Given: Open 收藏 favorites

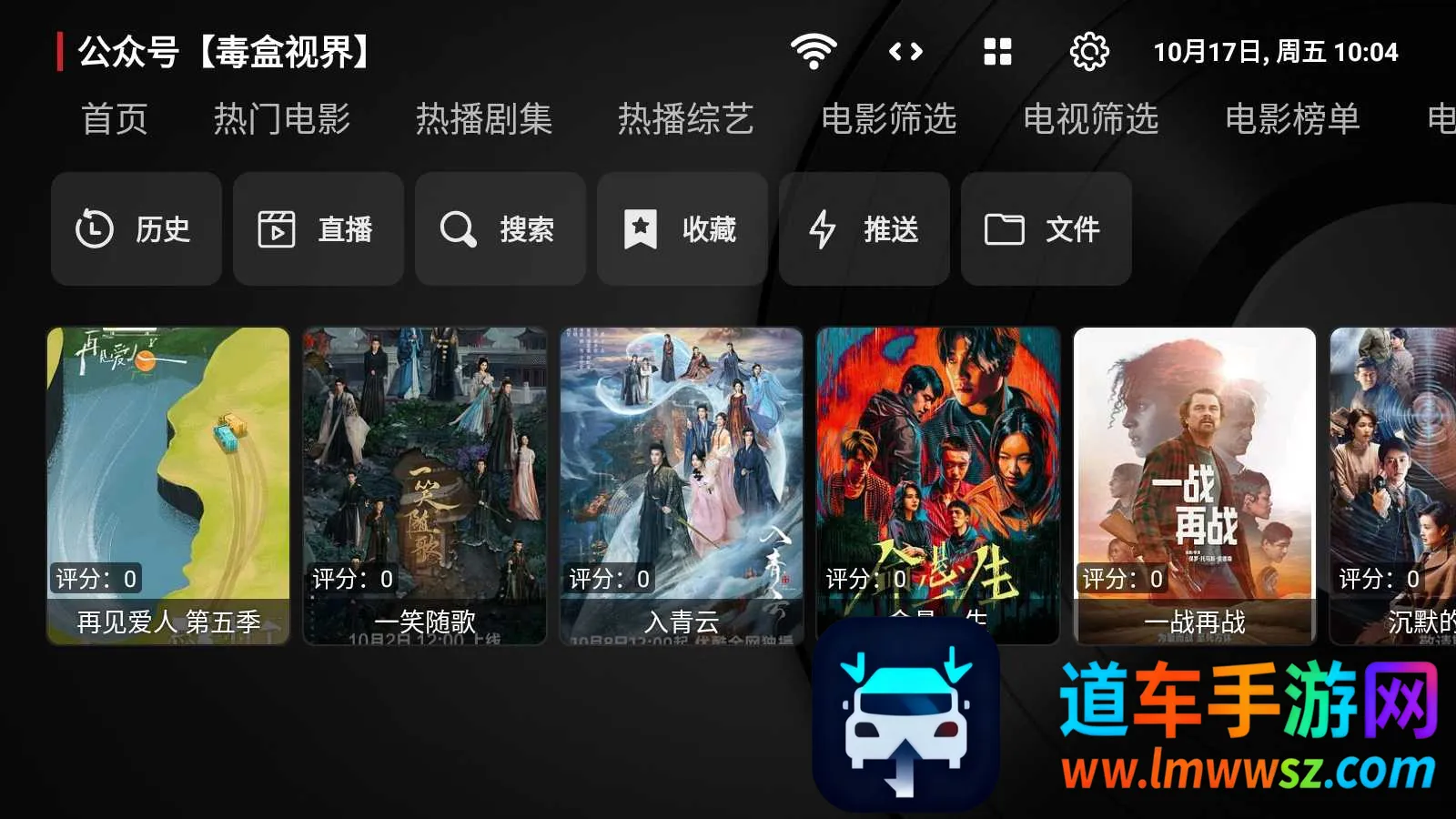Looking at the screenshot, I should [x=682, y=228].
